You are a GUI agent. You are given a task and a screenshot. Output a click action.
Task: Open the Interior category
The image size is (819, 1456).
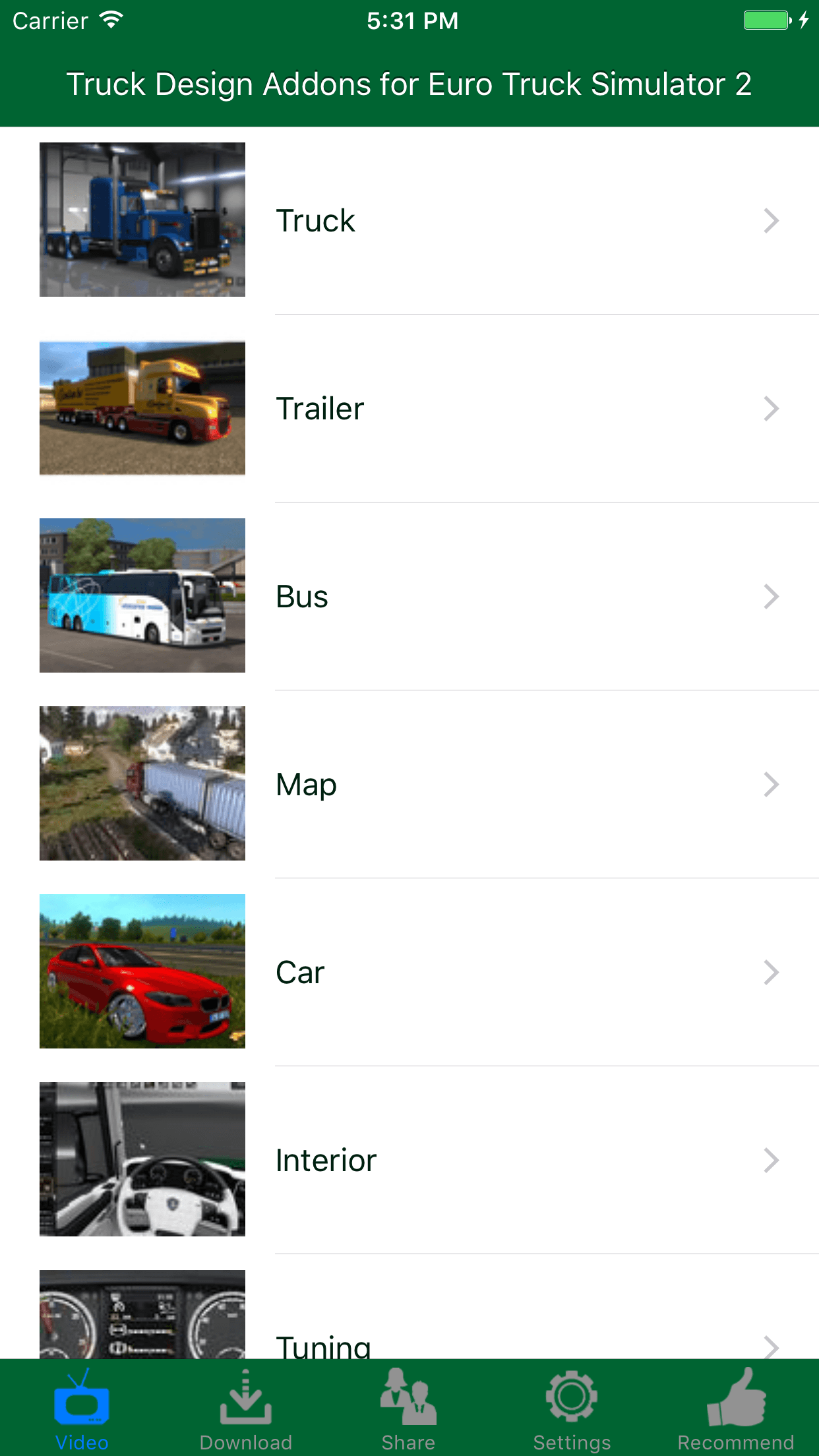coord(409,1160)
